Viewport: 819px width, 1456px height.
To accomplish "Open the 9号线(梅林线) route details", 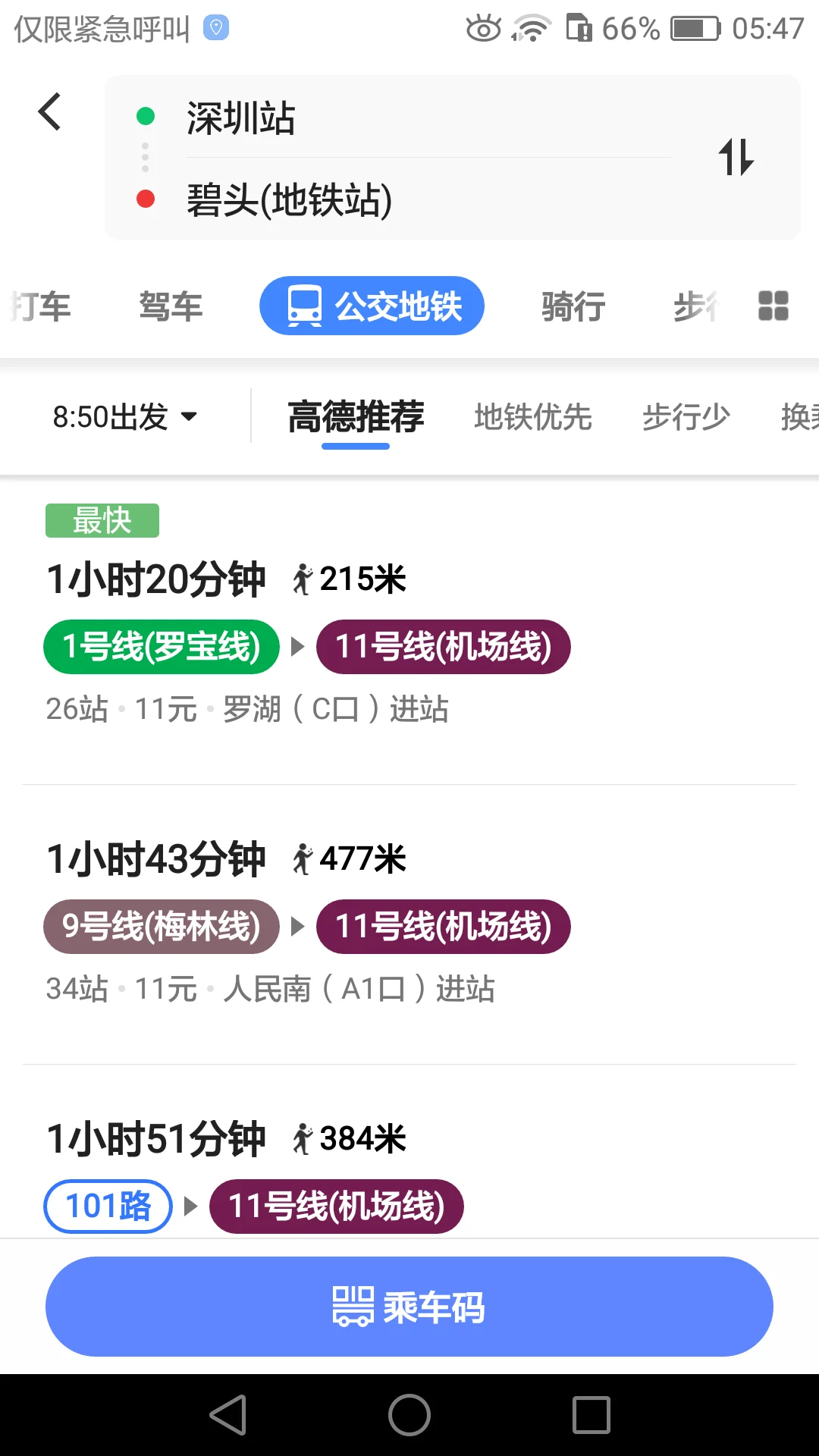I will click(161, 926).
